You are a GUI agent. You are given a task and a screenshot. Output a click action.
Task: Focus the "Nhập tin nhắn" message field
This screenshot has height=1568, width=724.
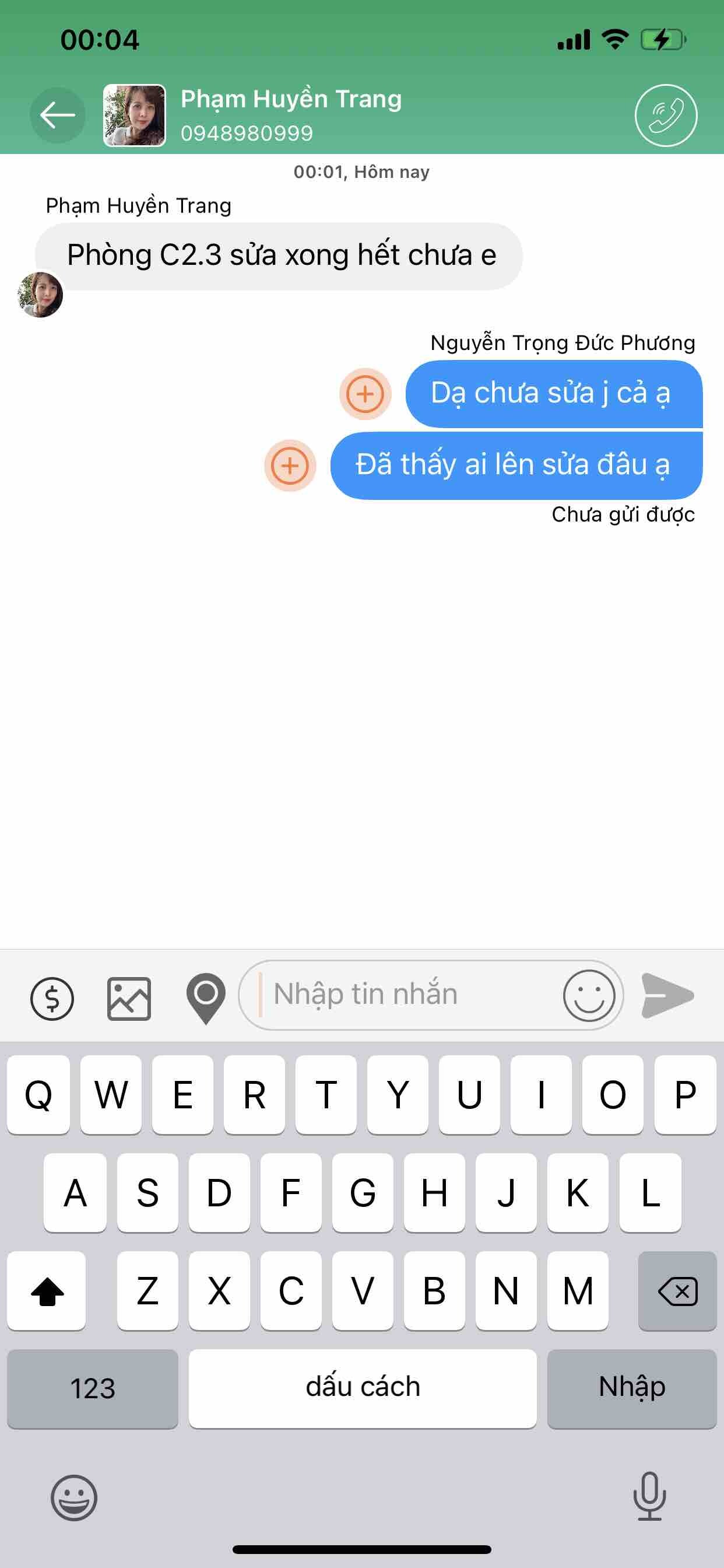pyautogui.click(x=402, y=995)
